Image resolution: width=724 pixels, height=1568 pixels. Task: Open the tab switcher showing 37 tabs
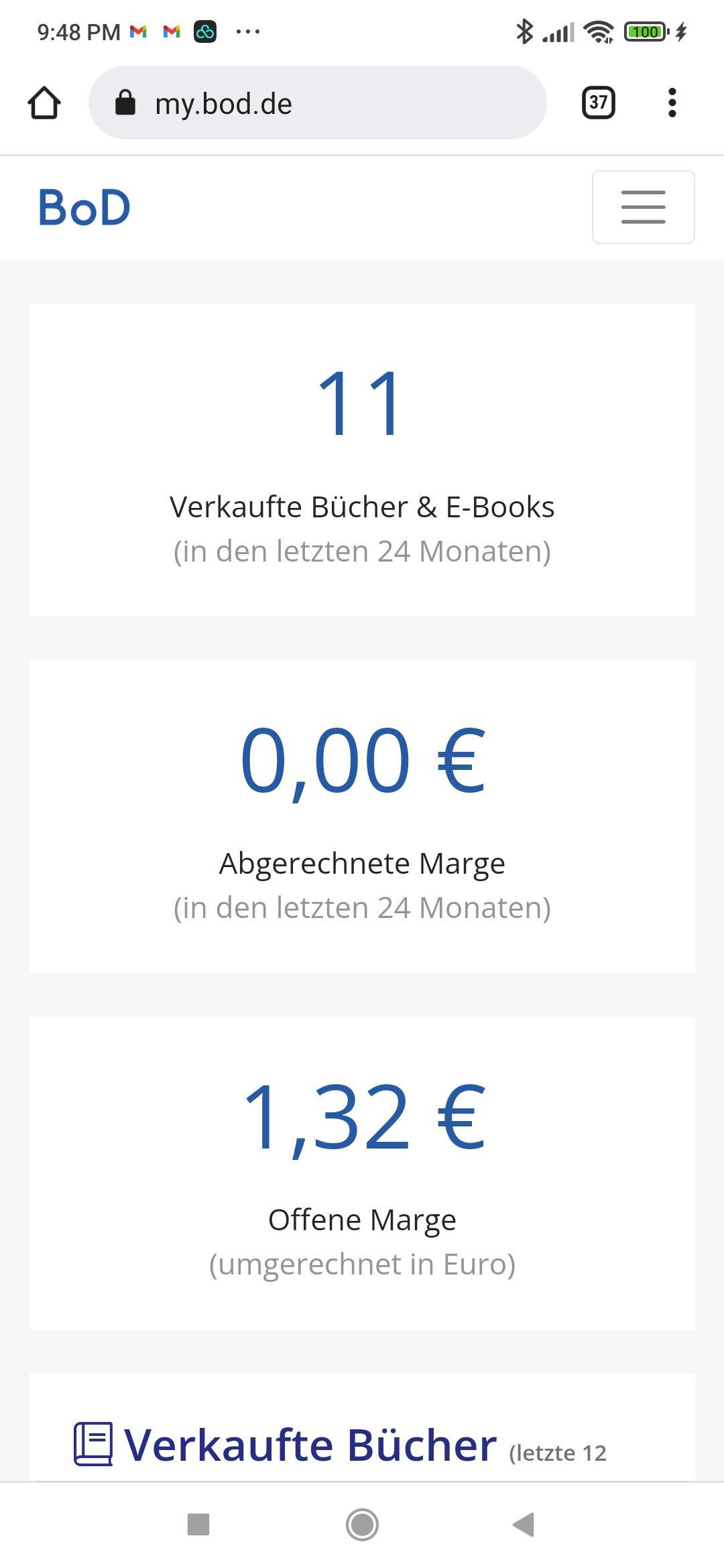tap(598, 103)
